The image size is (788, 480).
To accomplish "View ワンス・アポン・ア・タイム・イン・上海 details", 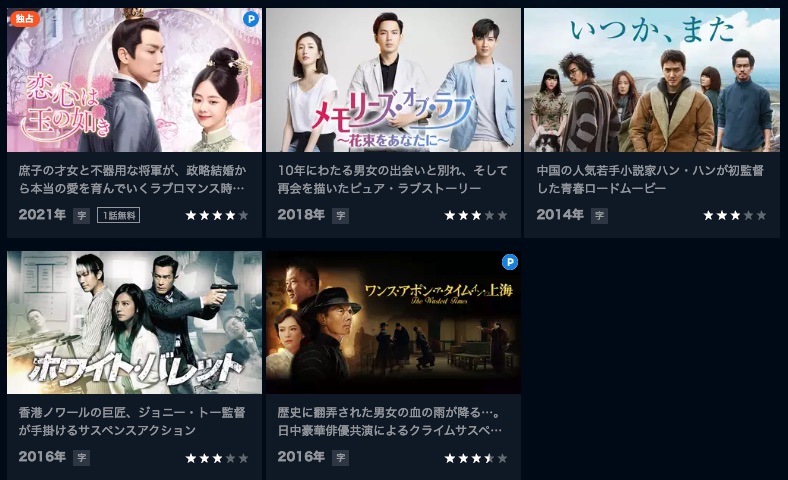I will (x=393, y=322).
